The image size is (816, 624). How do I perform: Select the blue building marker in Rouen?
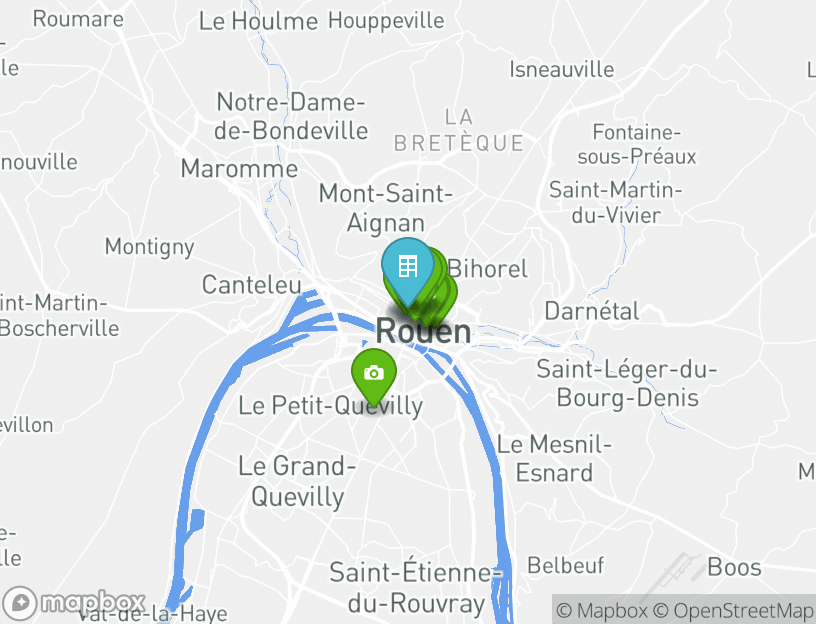(407, 268)
